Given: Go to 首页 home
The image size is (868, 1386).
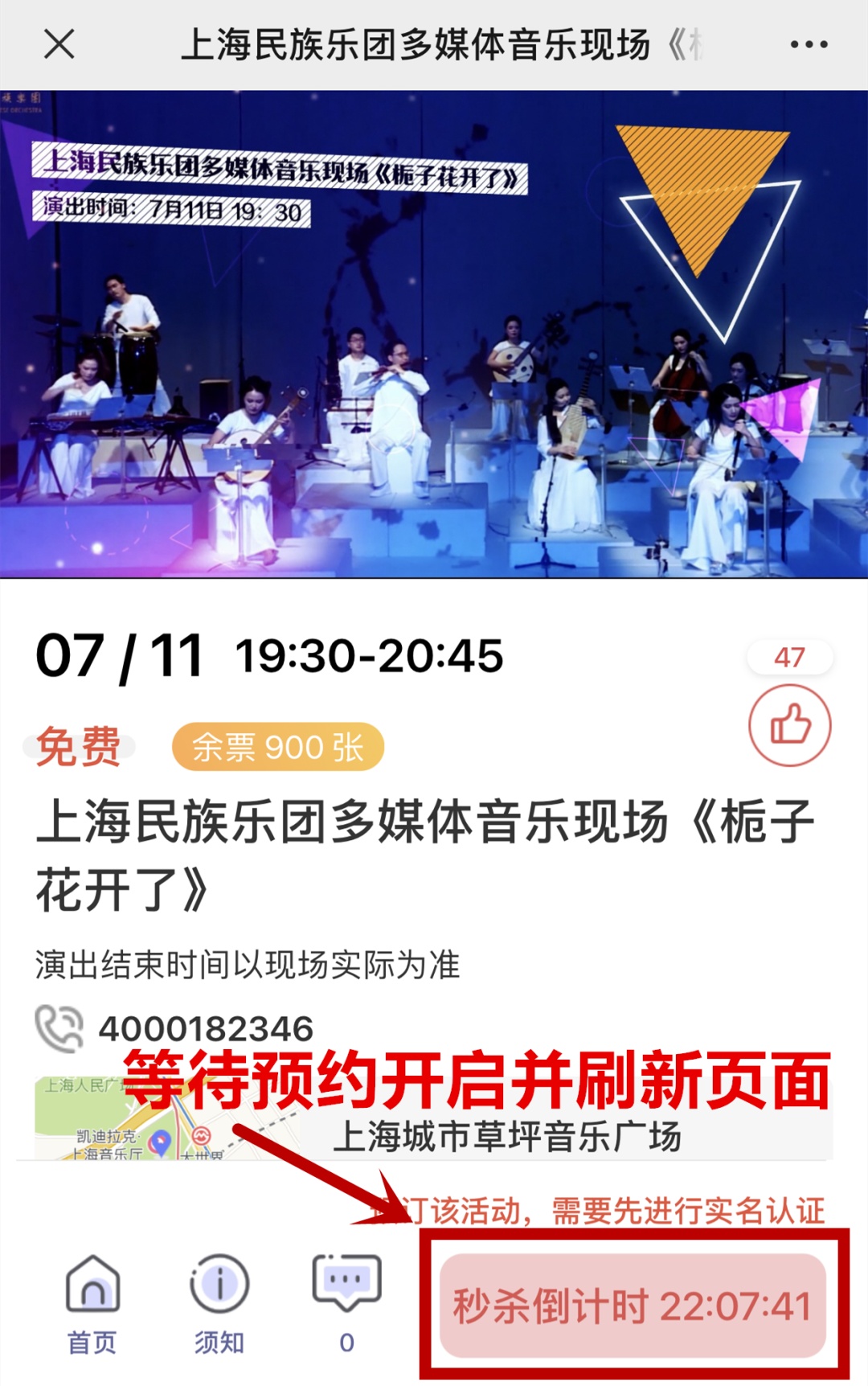Looking at the screenshot, I should (x=92, y=1304).
